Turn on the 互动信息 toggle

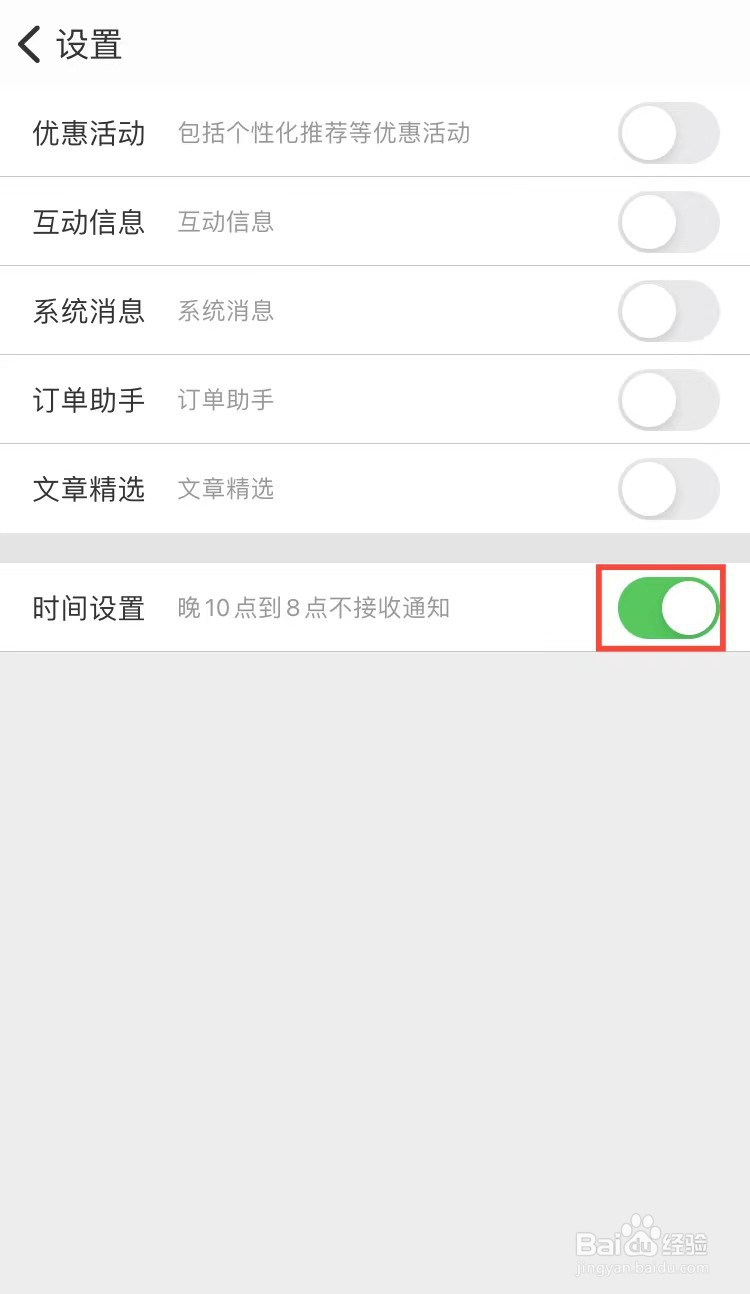[x=668, y=222]
